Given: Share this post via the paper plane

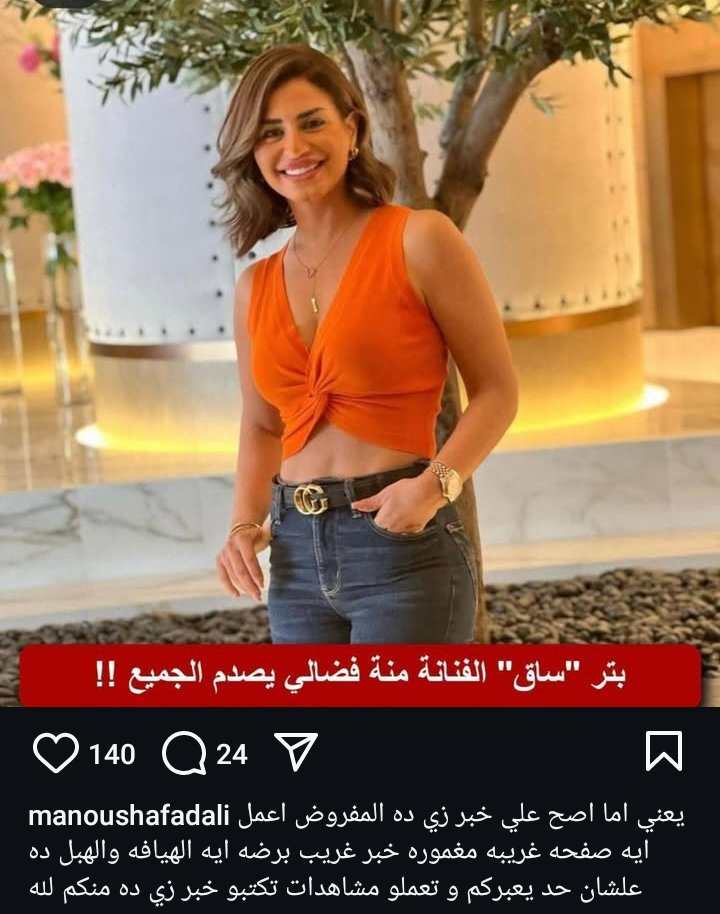Looking at the screenshot, I should click(x=296, y=751).
